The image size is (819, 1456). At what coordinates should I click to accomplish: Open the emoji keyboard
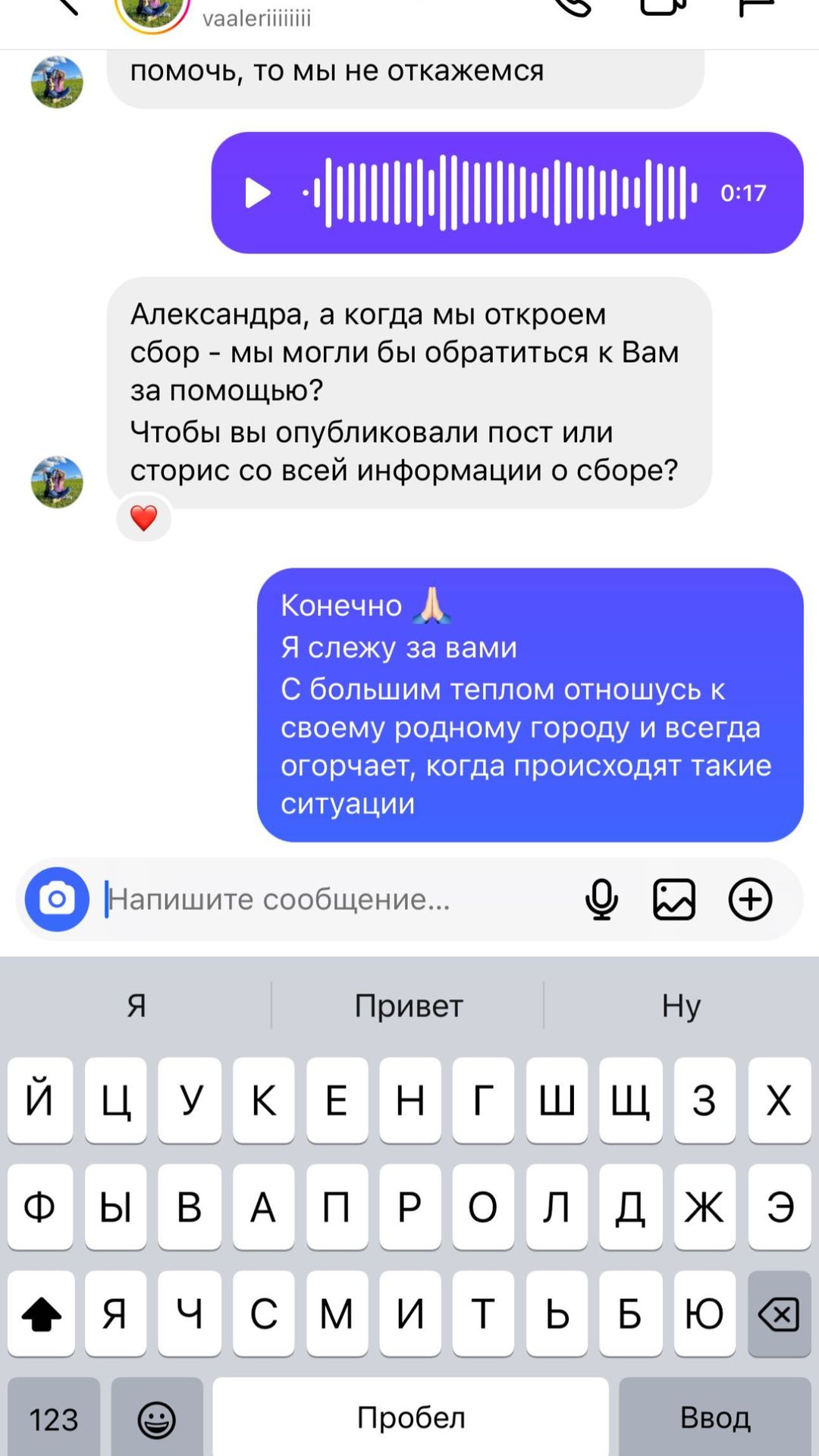[157, 1417]
